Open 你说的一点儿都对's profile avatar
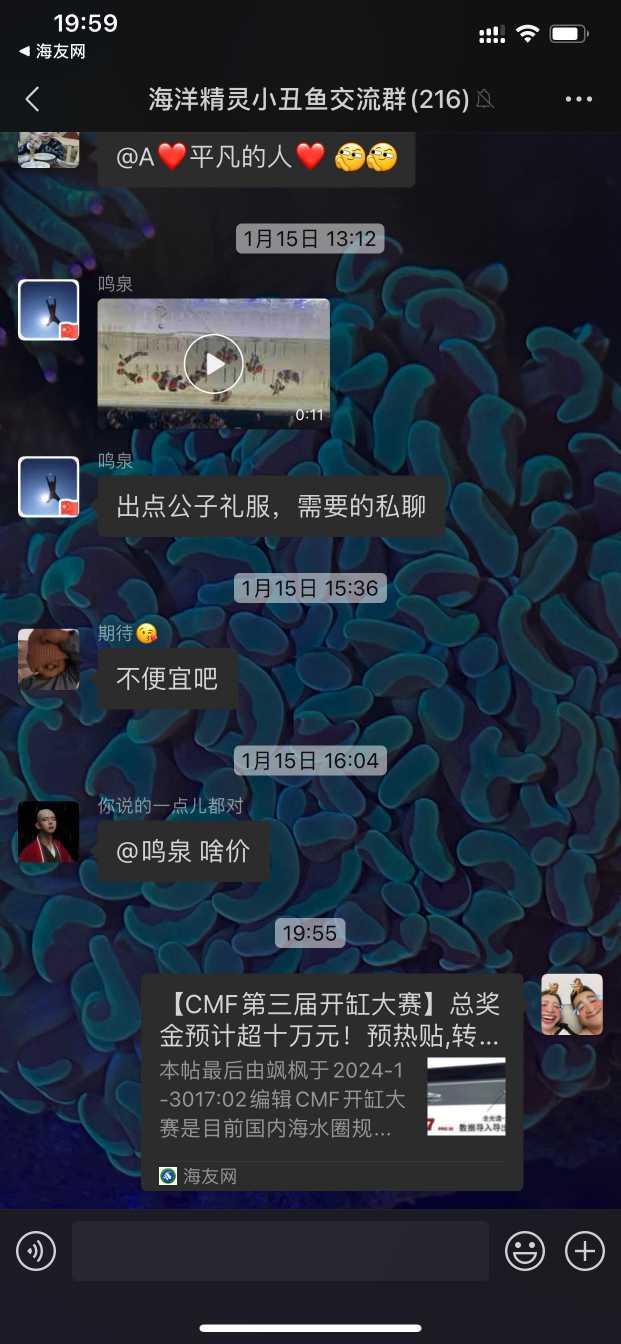The width and height of the screenshot is (621, 1344). pos(48,832)
